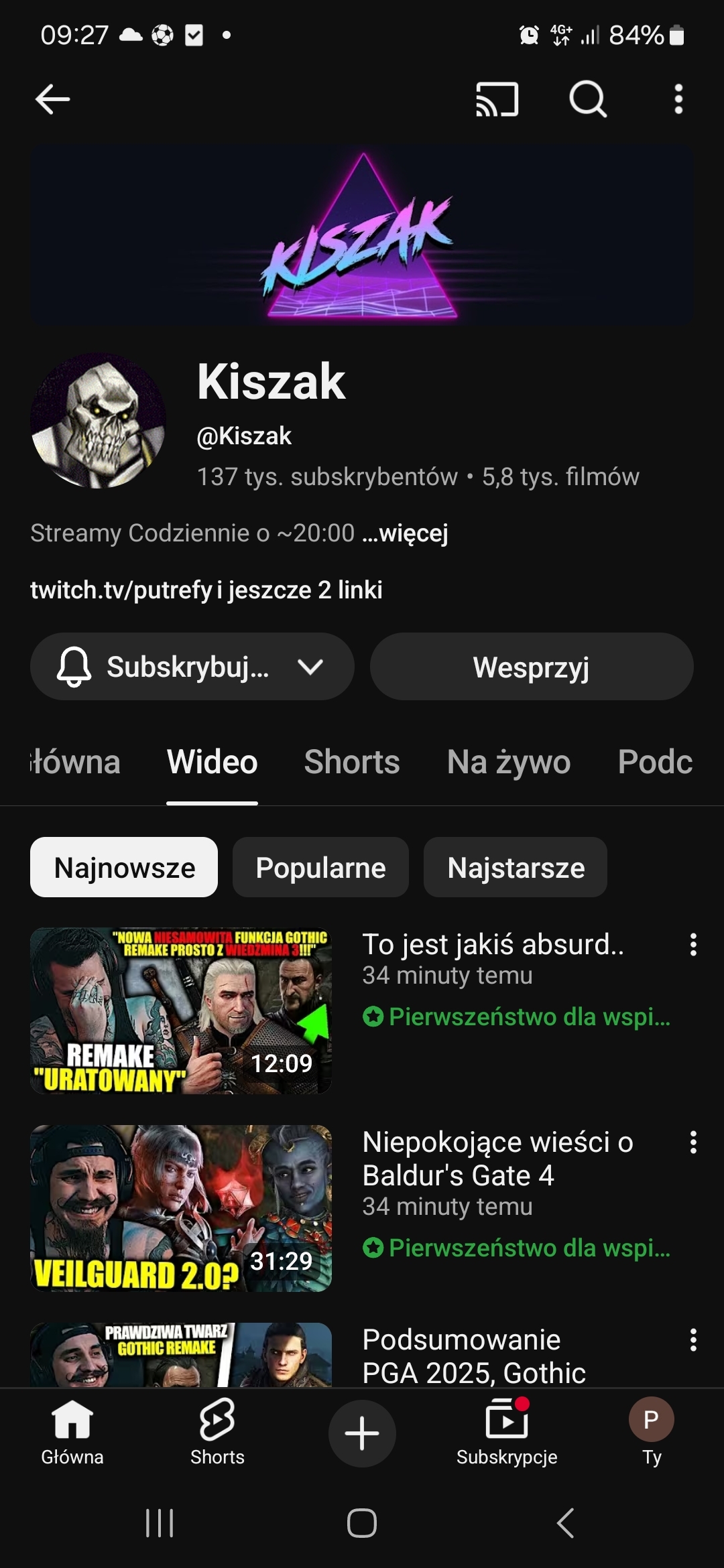This screenshot has width=724, height=1568.
Task: Search within the Kiszak channel
Action: pyautogui.click(x=588, y=100)
